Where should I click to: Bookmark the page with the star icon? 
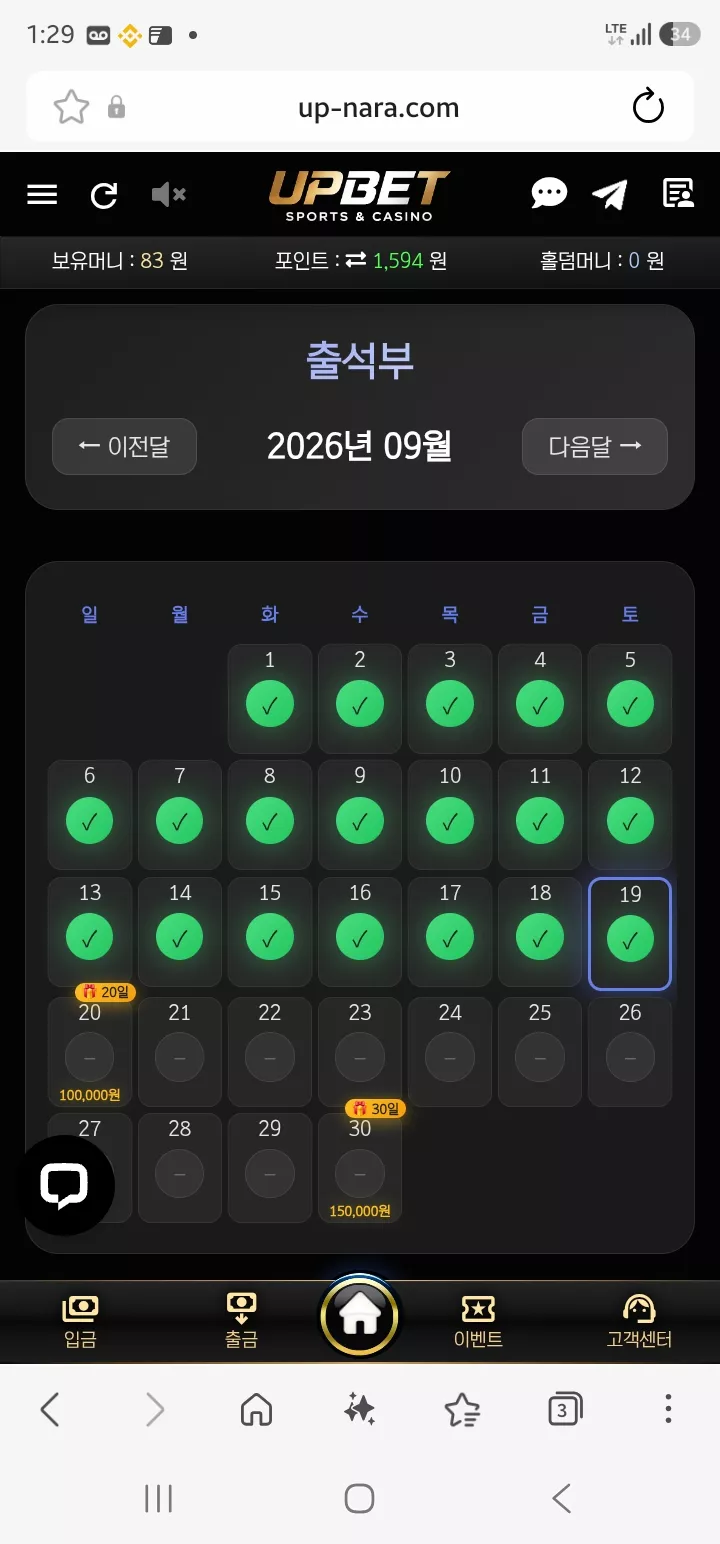pos(71,107)
